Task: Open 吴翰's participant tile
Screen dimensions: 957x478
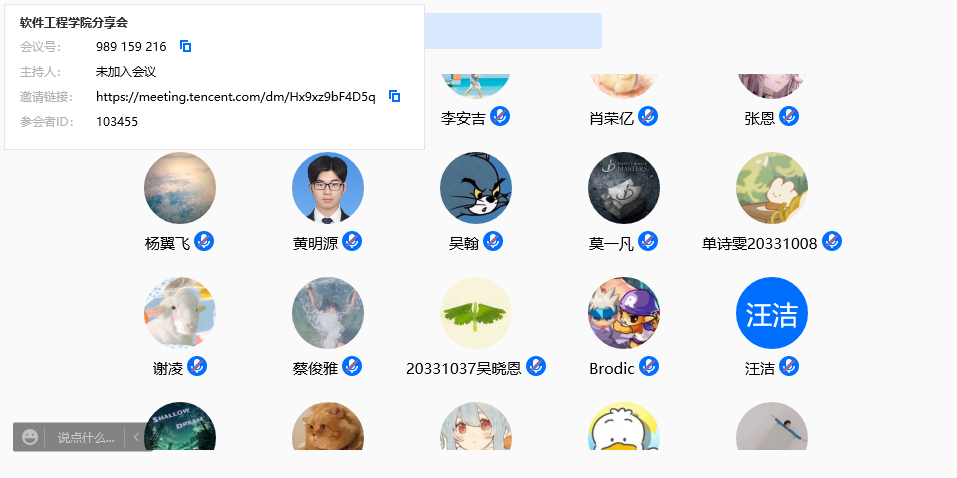Action: click(x=476, y=188)
